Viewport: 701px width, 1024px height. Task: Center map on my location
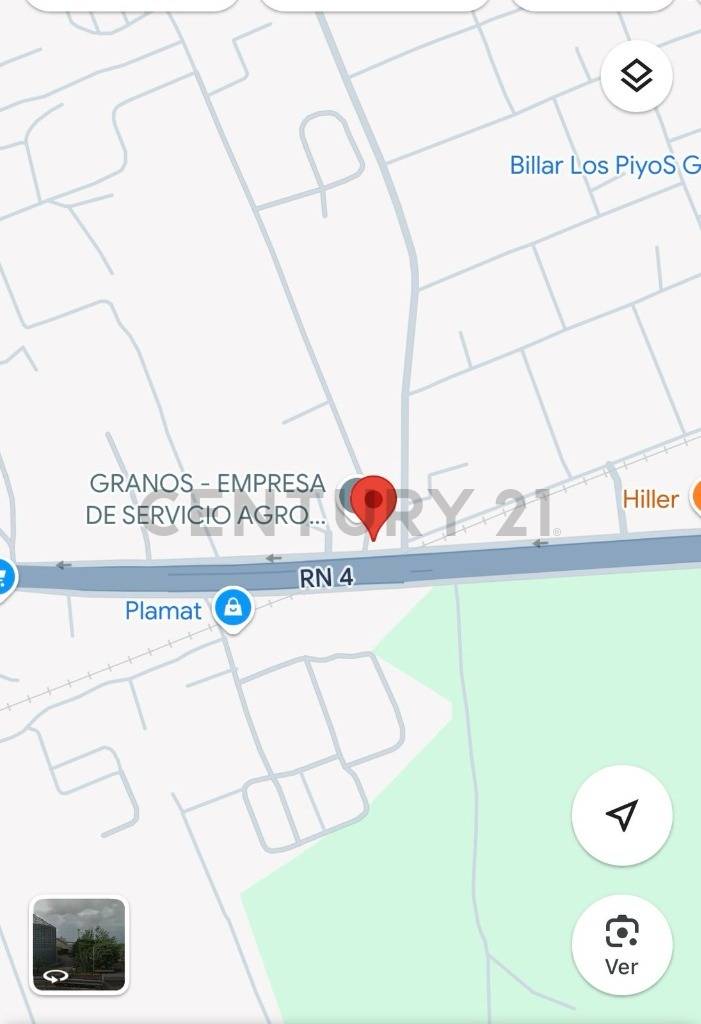coord(621,815)
